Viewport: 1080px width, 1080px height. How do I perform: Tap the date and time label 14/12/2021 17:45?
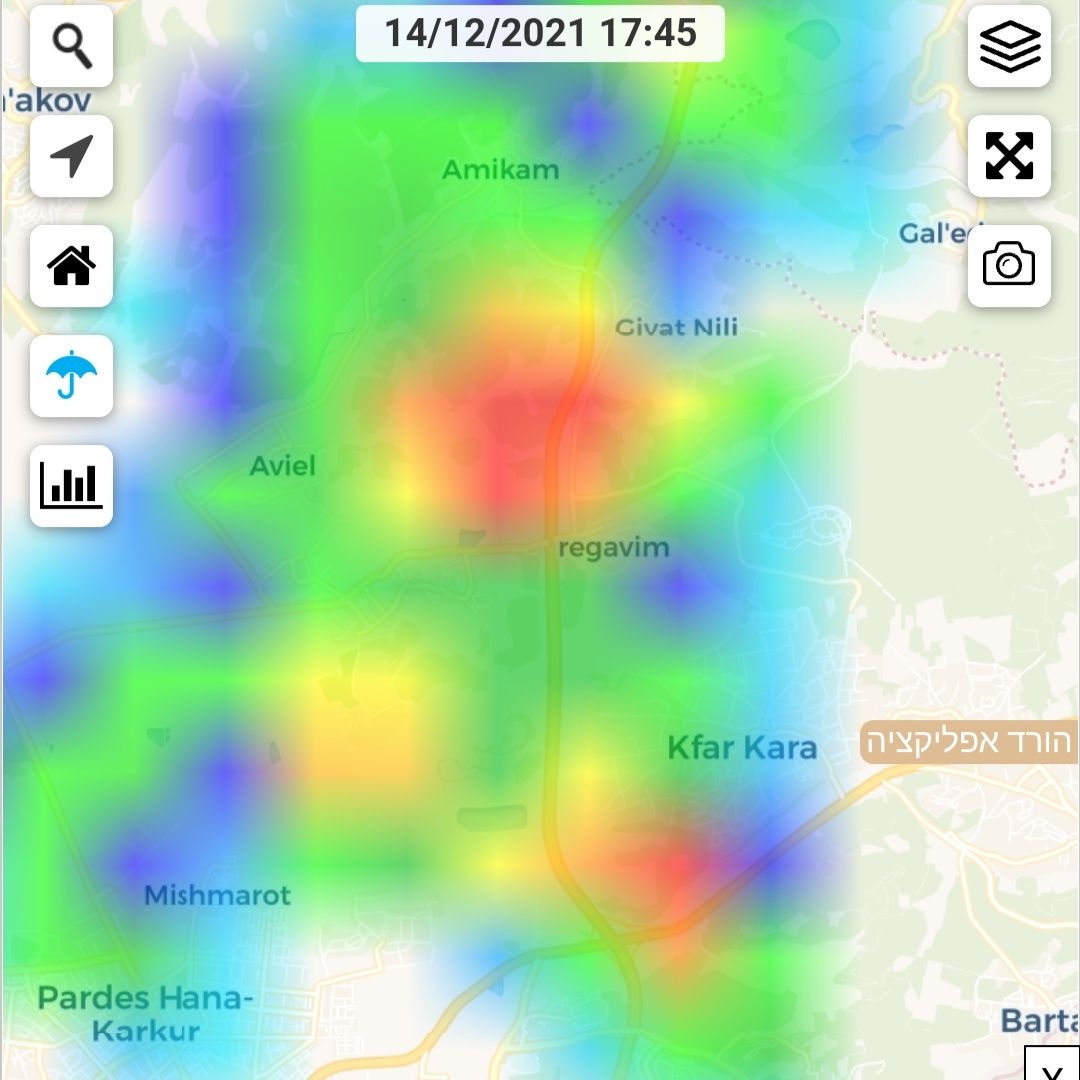540,33
